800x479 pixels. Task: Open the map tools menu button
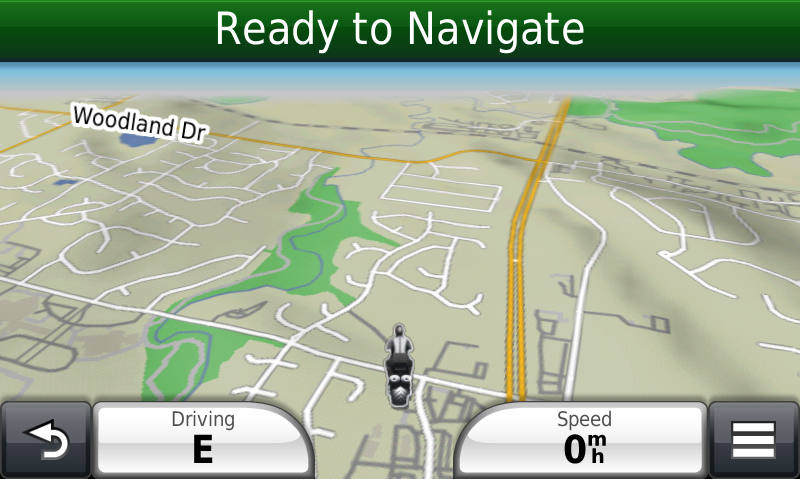click(x=754, y=440)
